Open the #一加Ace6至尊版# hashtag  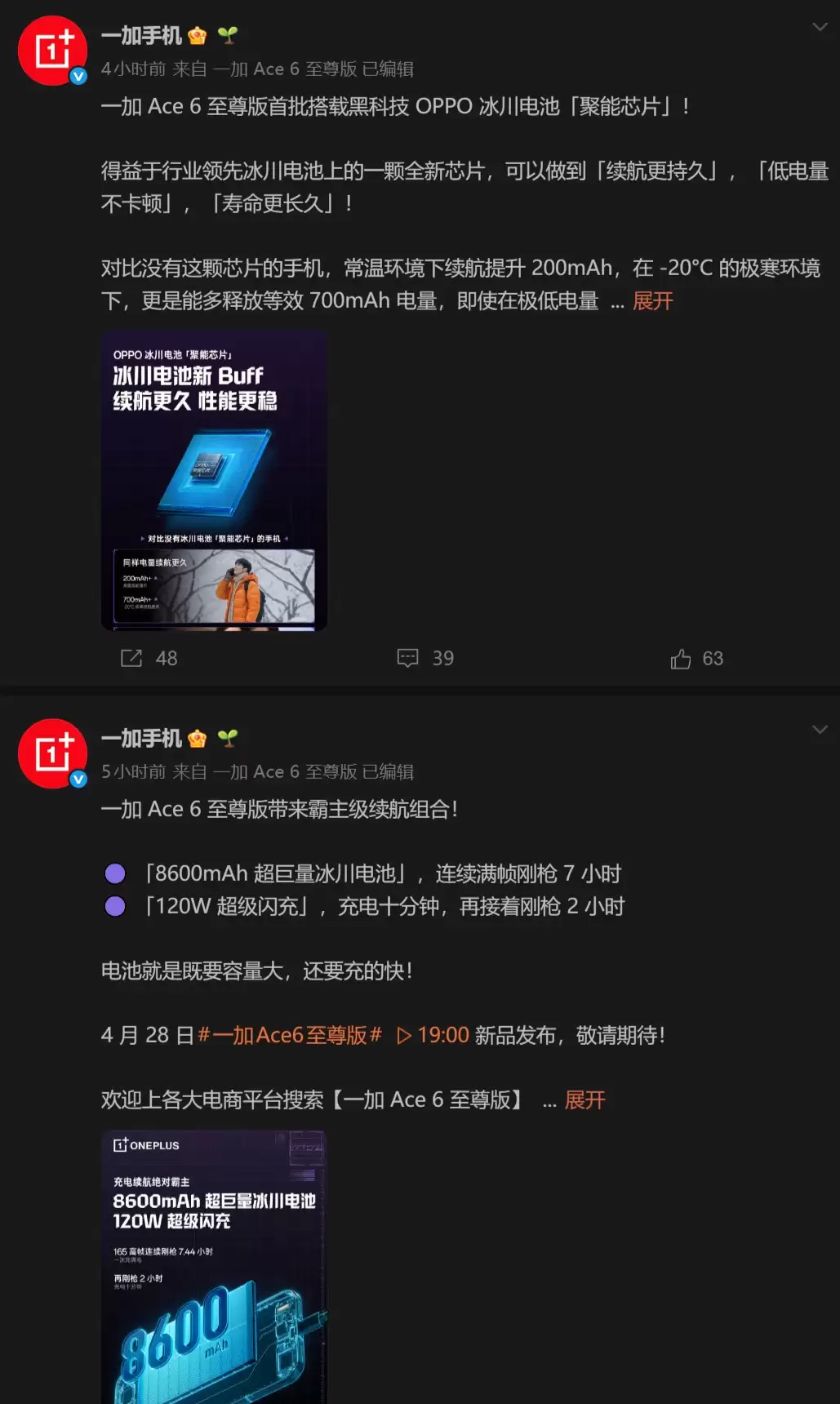click(290, 1035)
